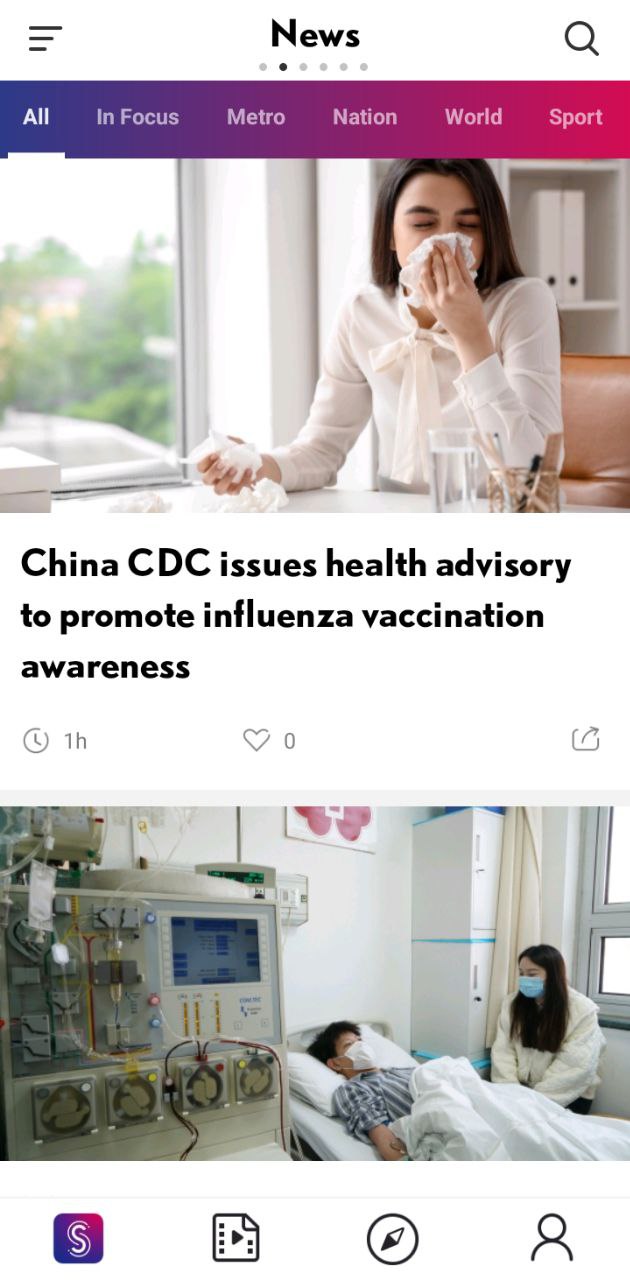Open the video section in bottom navigation
Viewport: 630px width, 1280px height.
[236, 1238]
